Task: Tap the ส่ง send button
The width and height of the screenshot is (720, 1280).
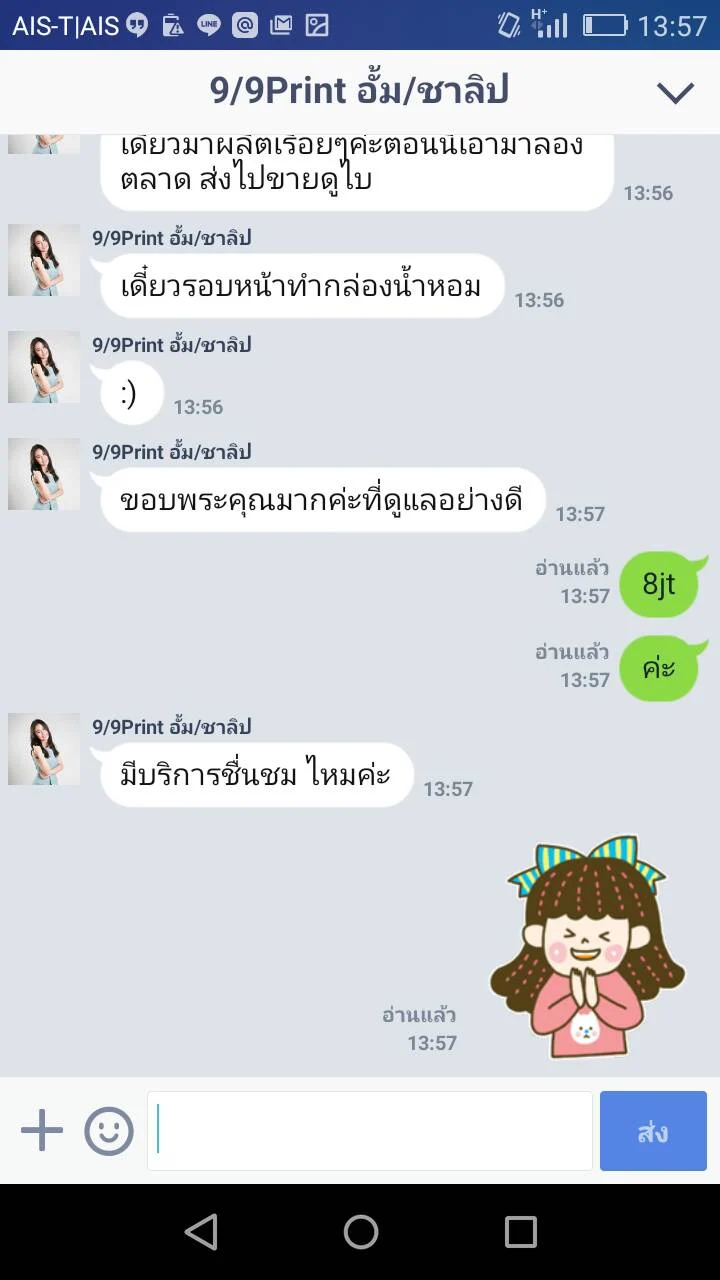Action: (x=653, y=1131)
